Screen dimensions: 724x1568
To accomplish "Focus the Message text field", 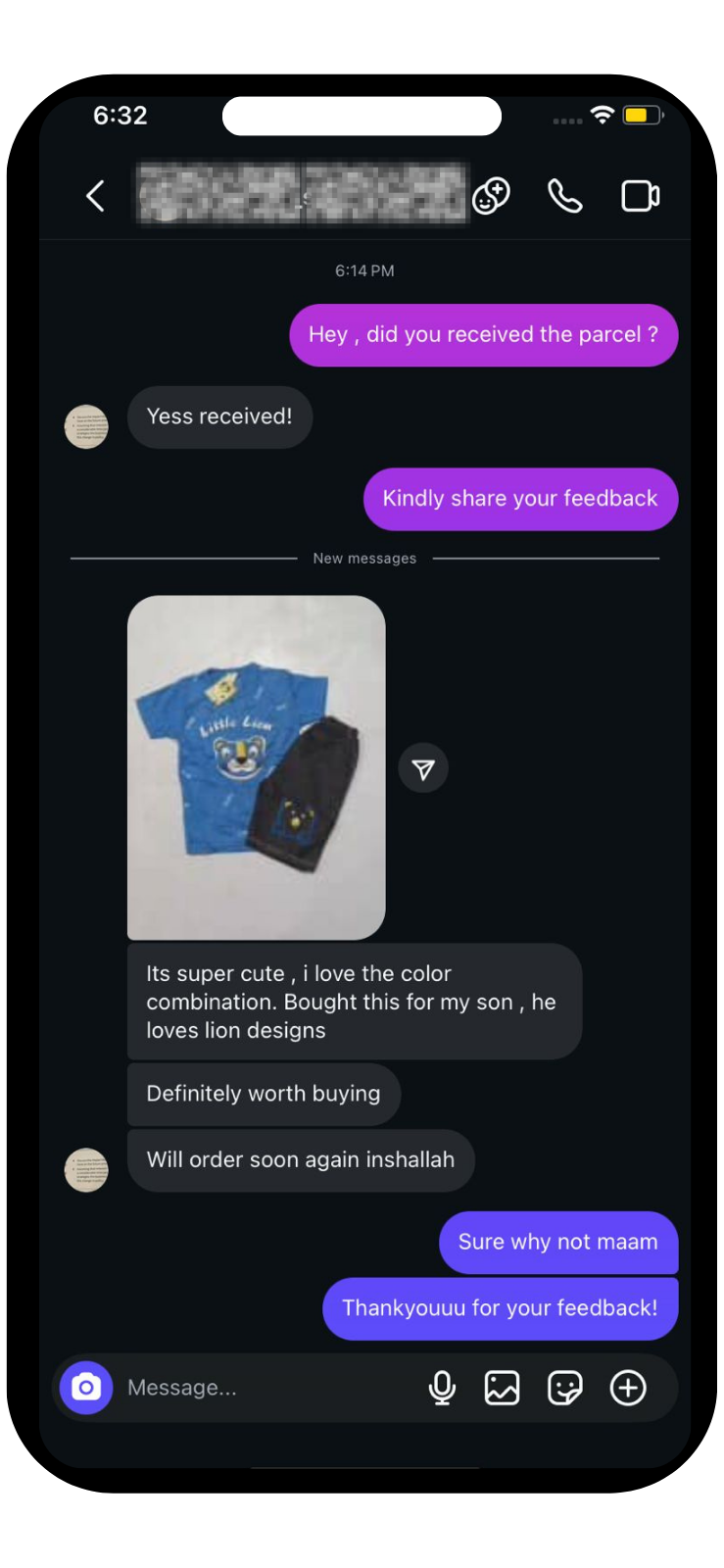I will coord(265,1388).
